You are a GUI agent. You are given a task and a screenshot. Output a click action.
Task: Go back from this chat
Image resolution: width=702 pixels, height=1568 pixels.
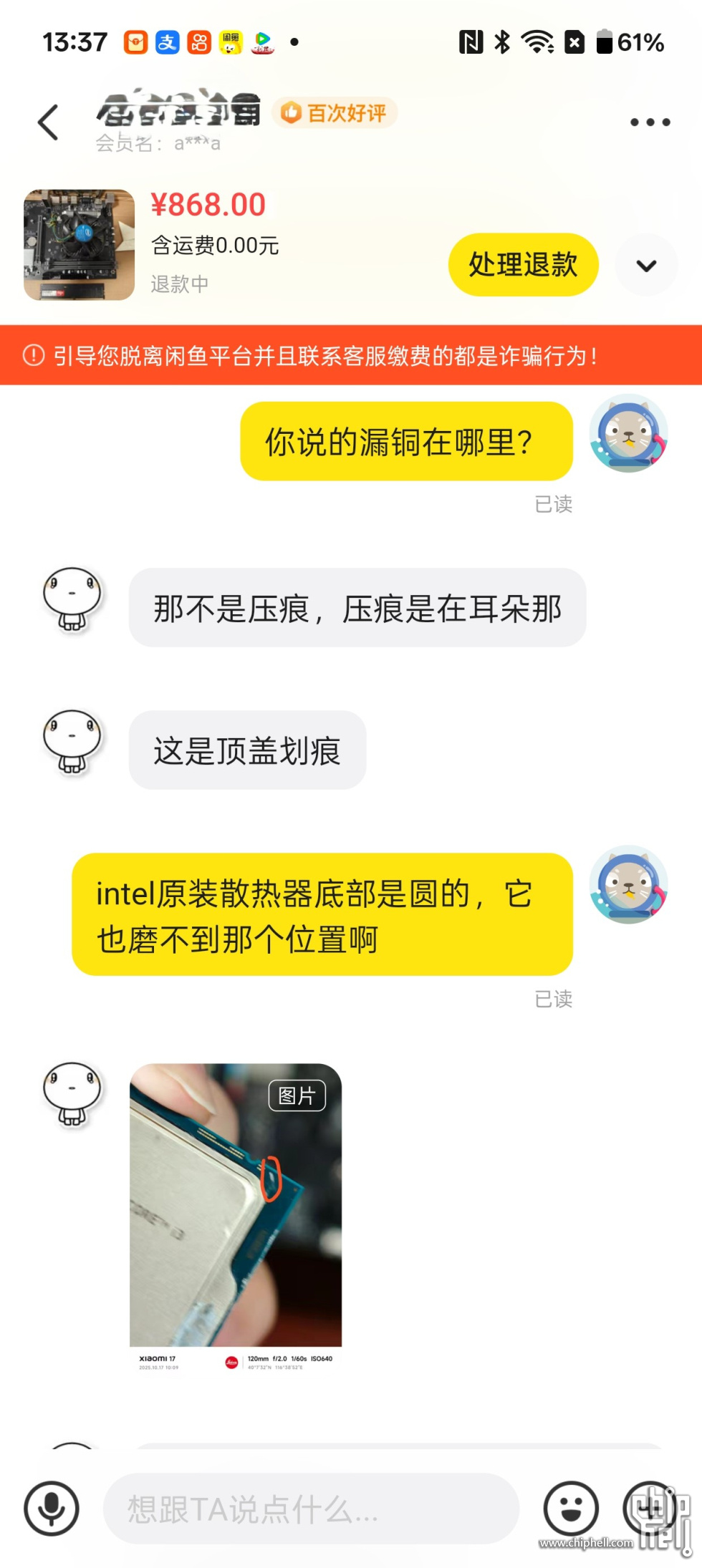point(48,122)
